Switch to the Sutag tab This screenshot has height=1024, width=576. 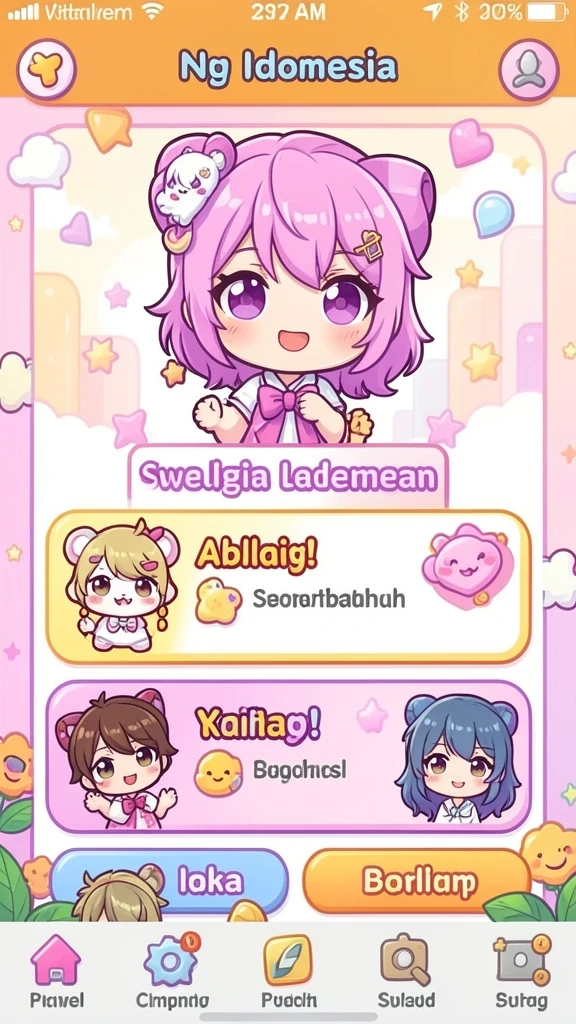tap(521, 971)
